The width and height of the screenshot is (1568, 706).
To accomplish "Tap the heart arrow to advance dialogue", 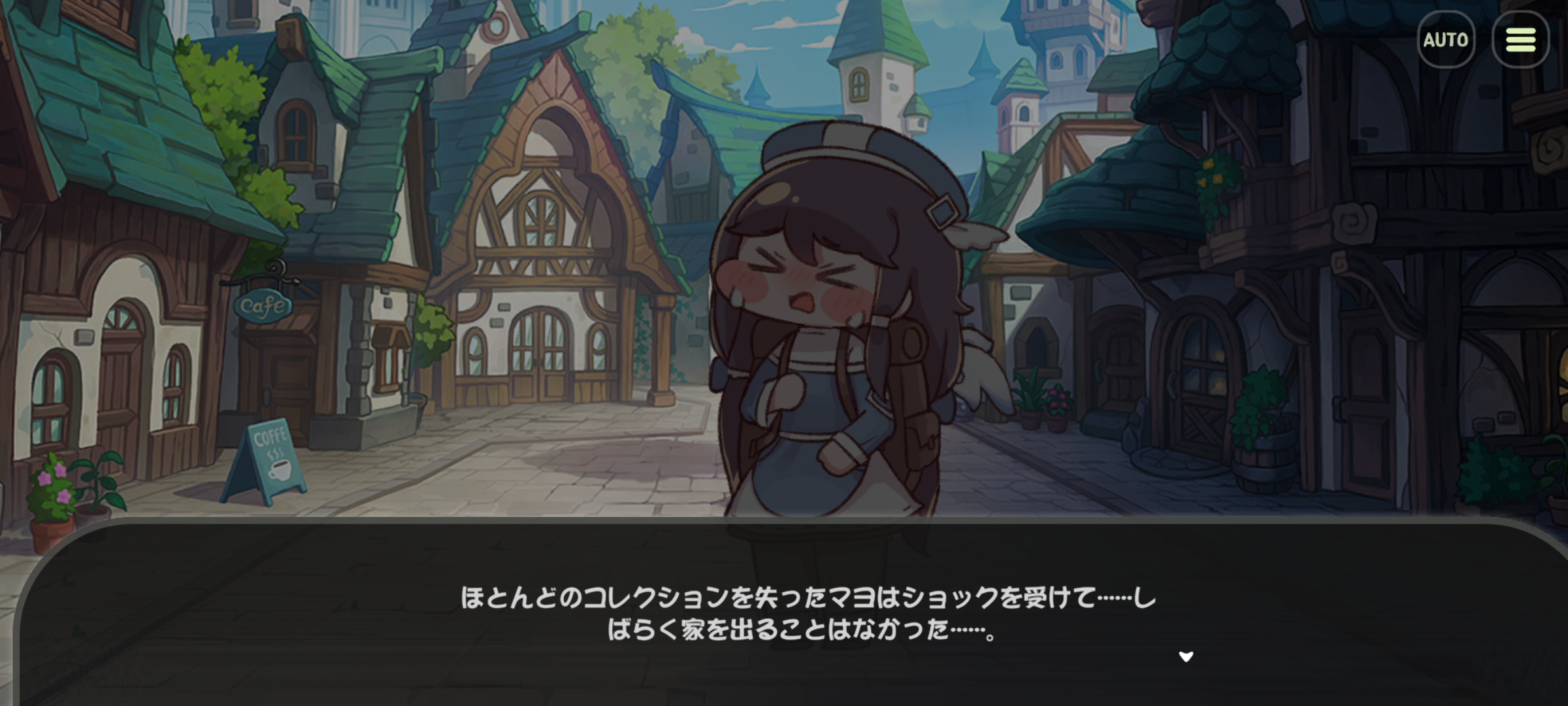I will click(x=1186, y=656).
